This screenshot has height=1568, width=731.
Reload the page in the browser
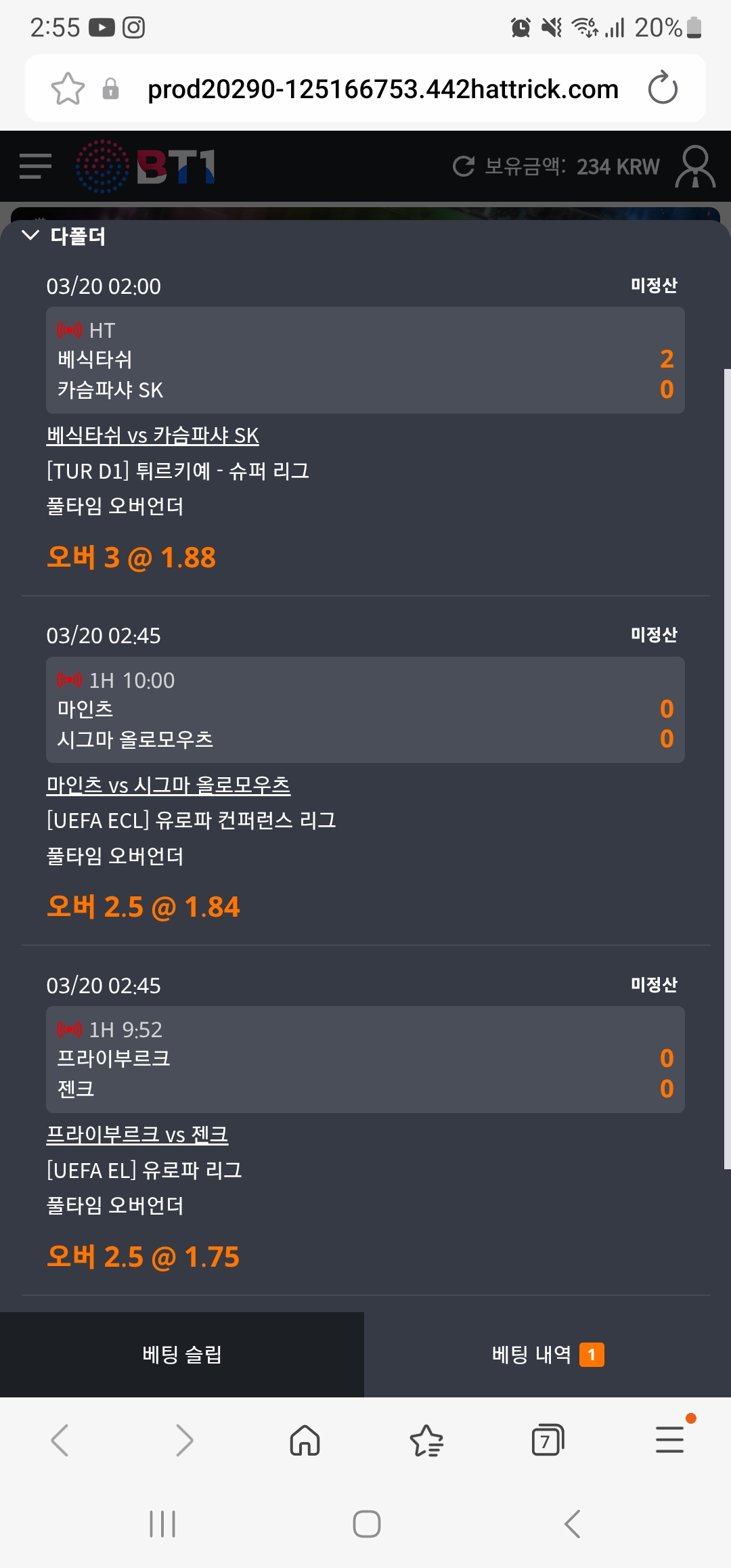(x=662, y=88)
